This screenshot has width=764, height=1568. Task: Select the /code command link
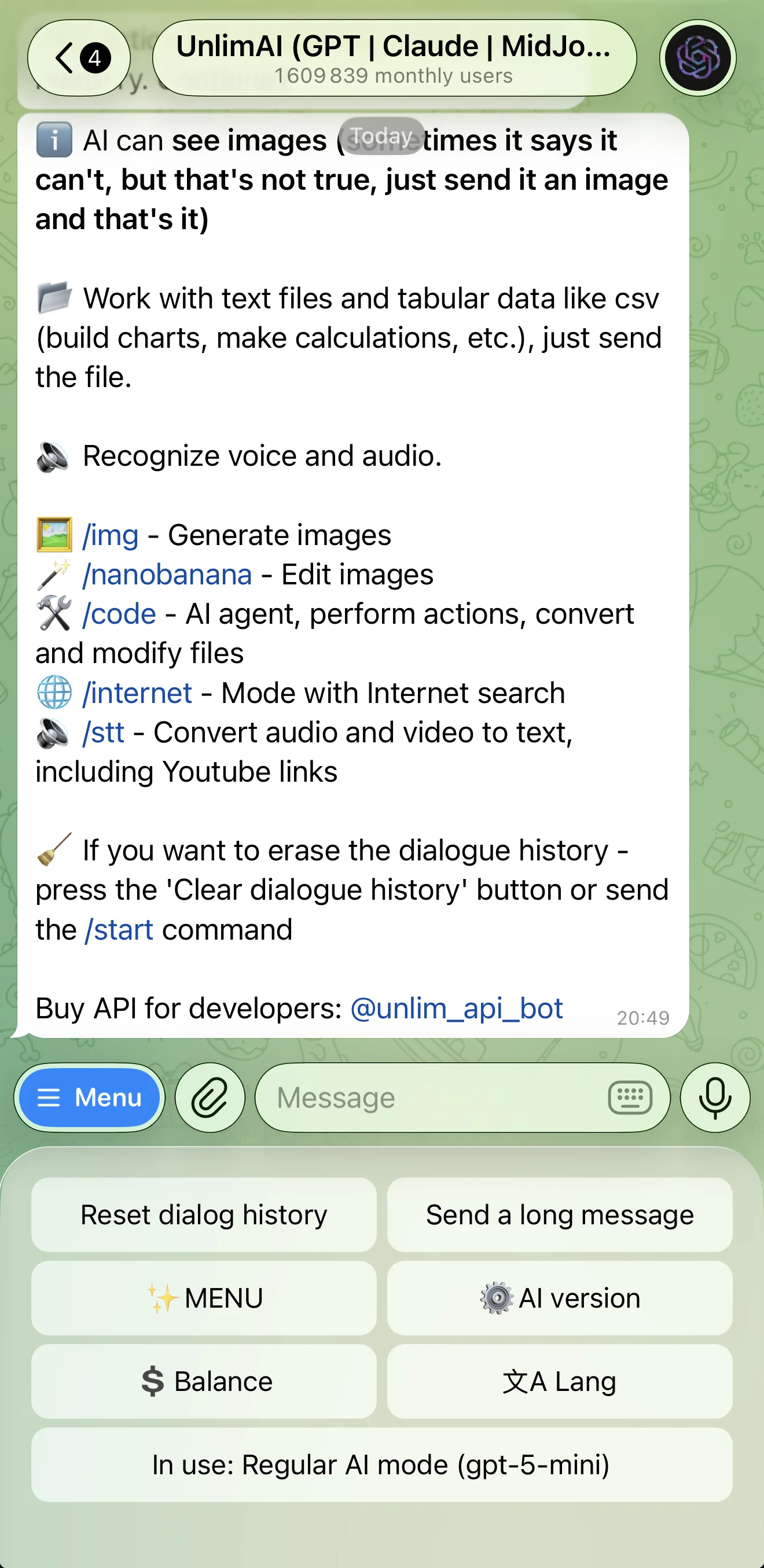(119, 613)
